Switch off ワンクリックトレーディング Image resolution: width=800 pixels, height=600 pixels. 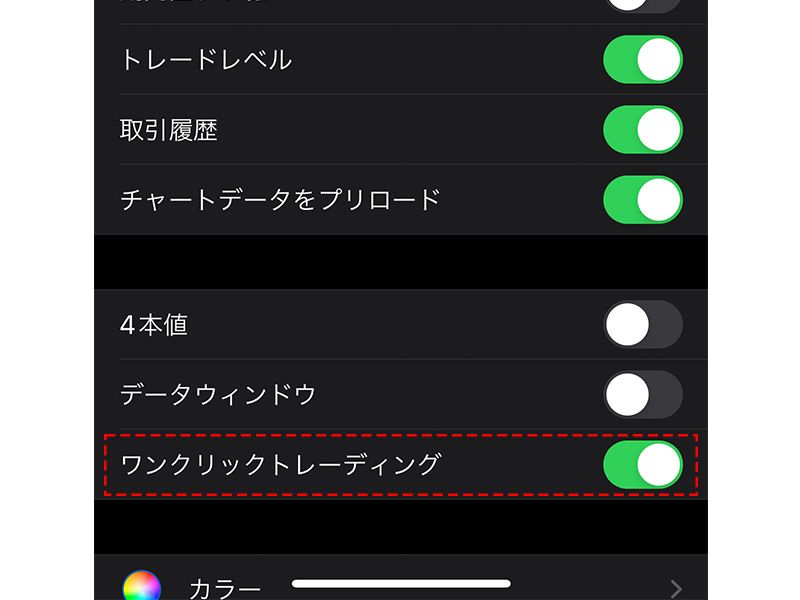point(642,465)
